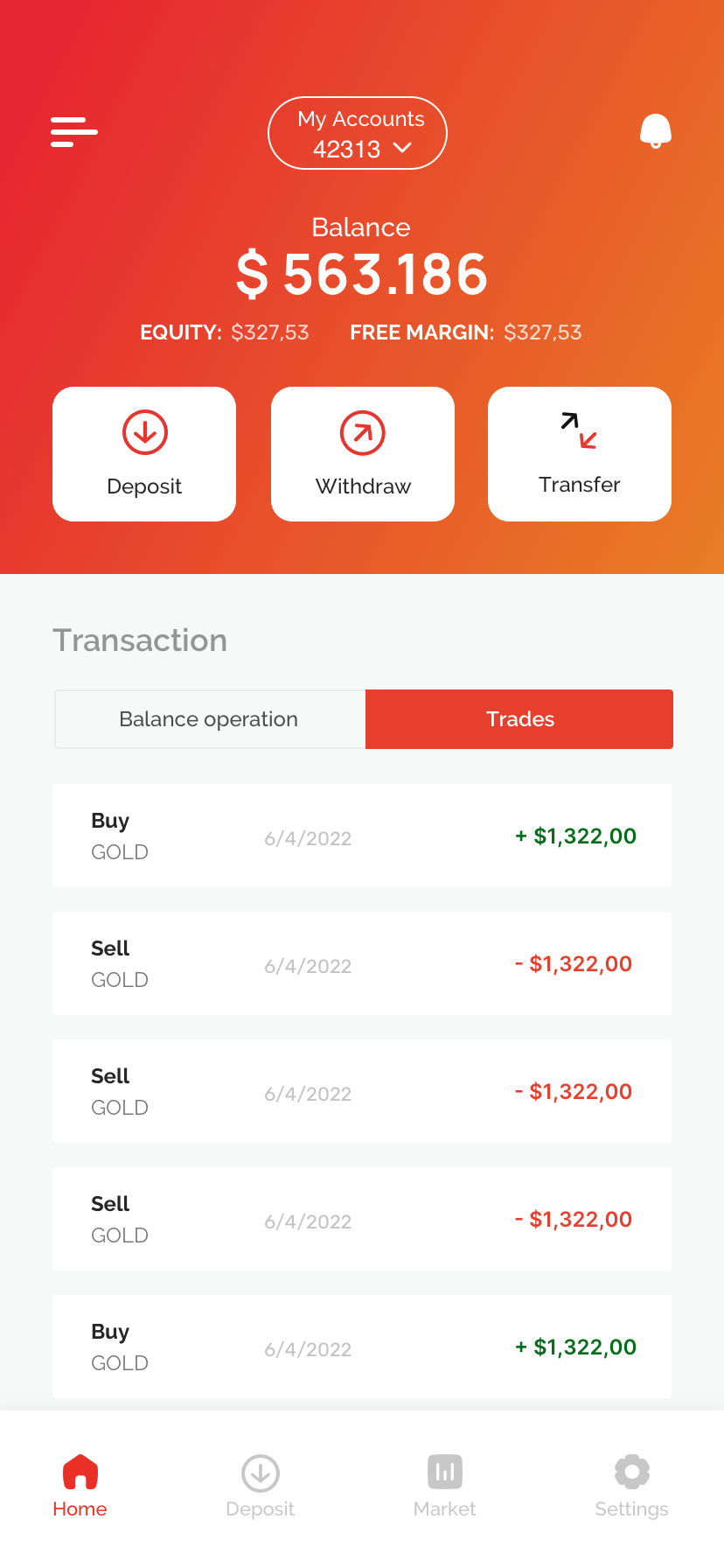Open Deposit in the bottom navigation
This screenshot has height=1568, width=724.
pos(260,1487)
